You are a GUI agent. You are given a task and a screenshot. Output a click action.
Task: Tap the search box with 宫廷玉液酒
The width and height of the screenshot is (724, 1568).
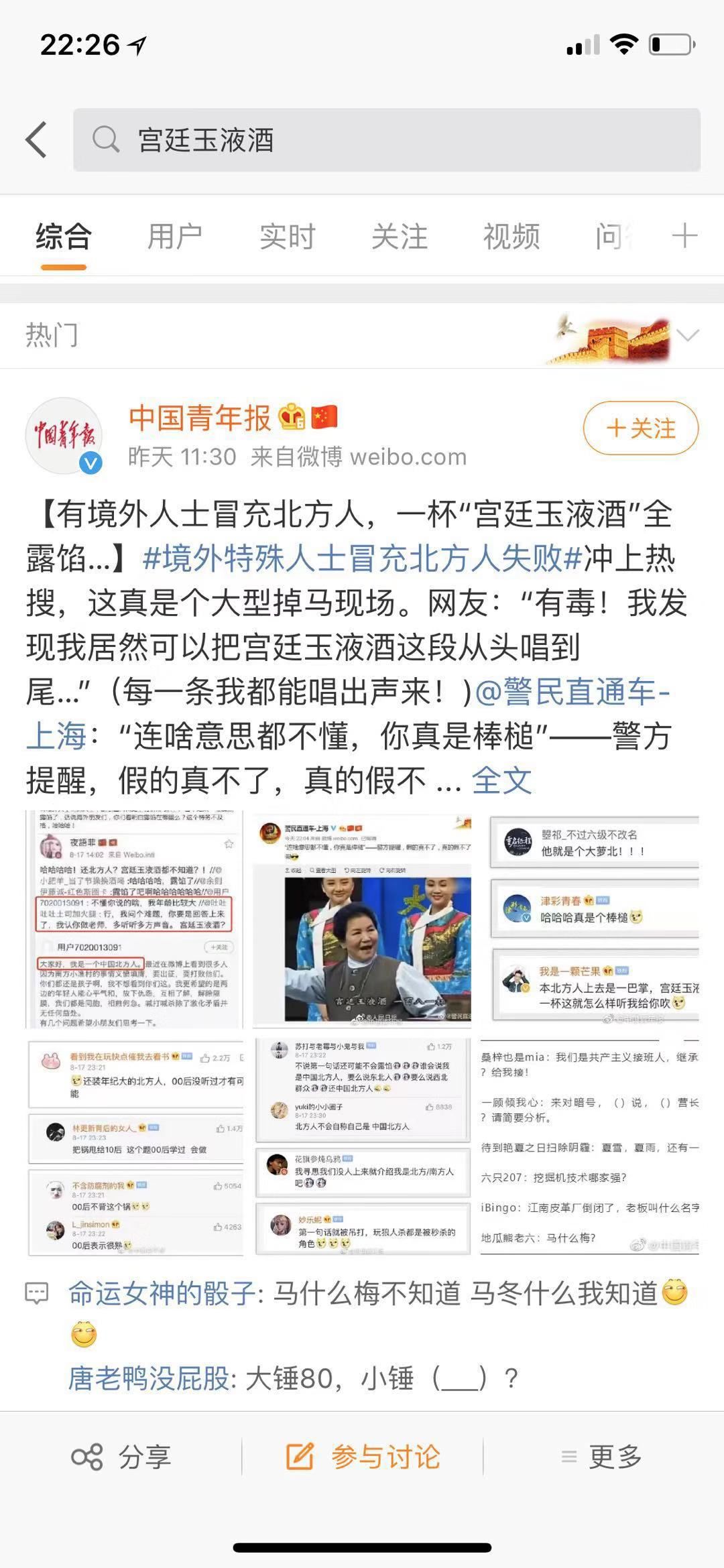point(386,139)
